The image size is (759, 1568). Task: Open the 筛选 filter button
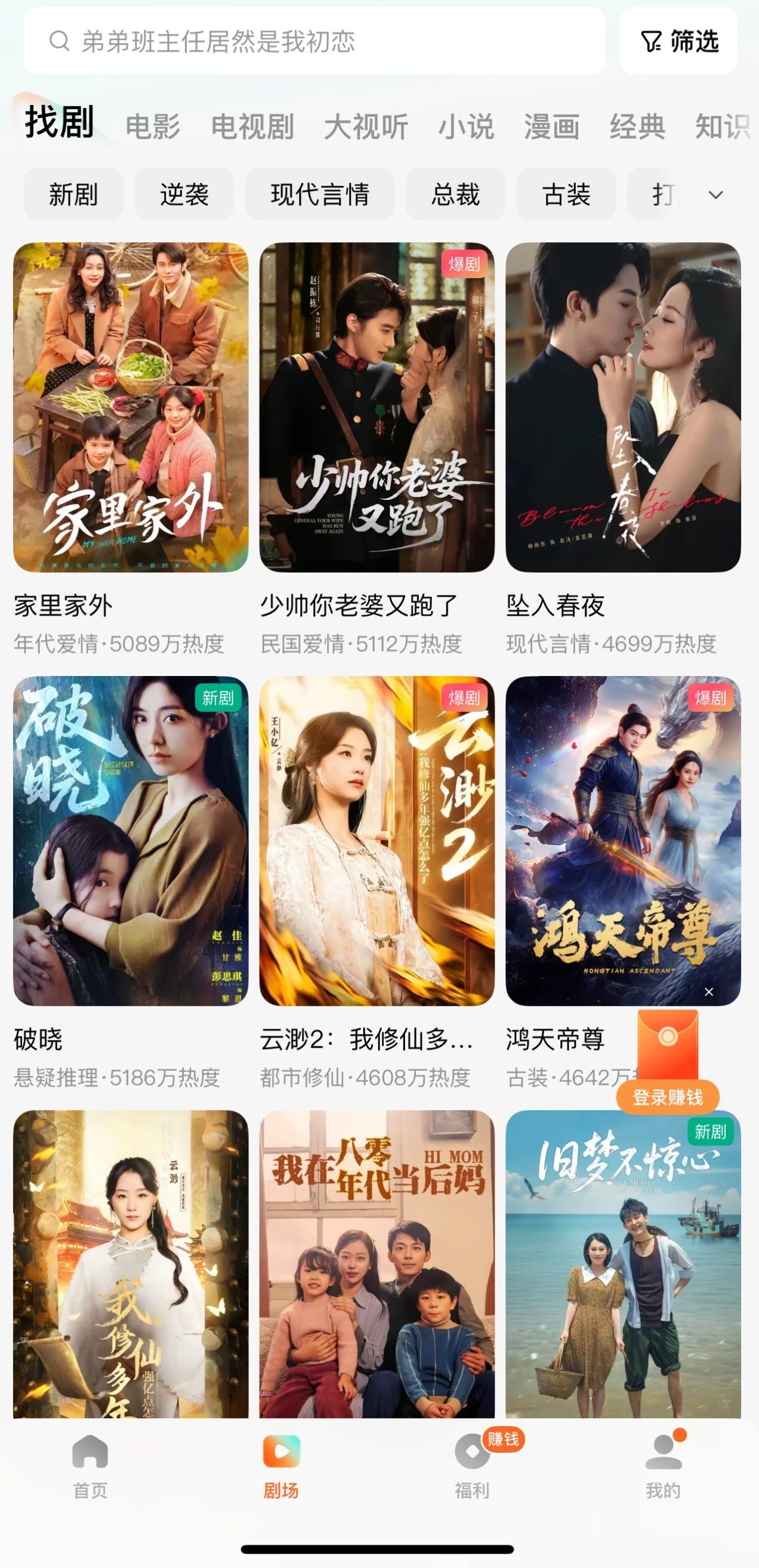pos(678,41)
